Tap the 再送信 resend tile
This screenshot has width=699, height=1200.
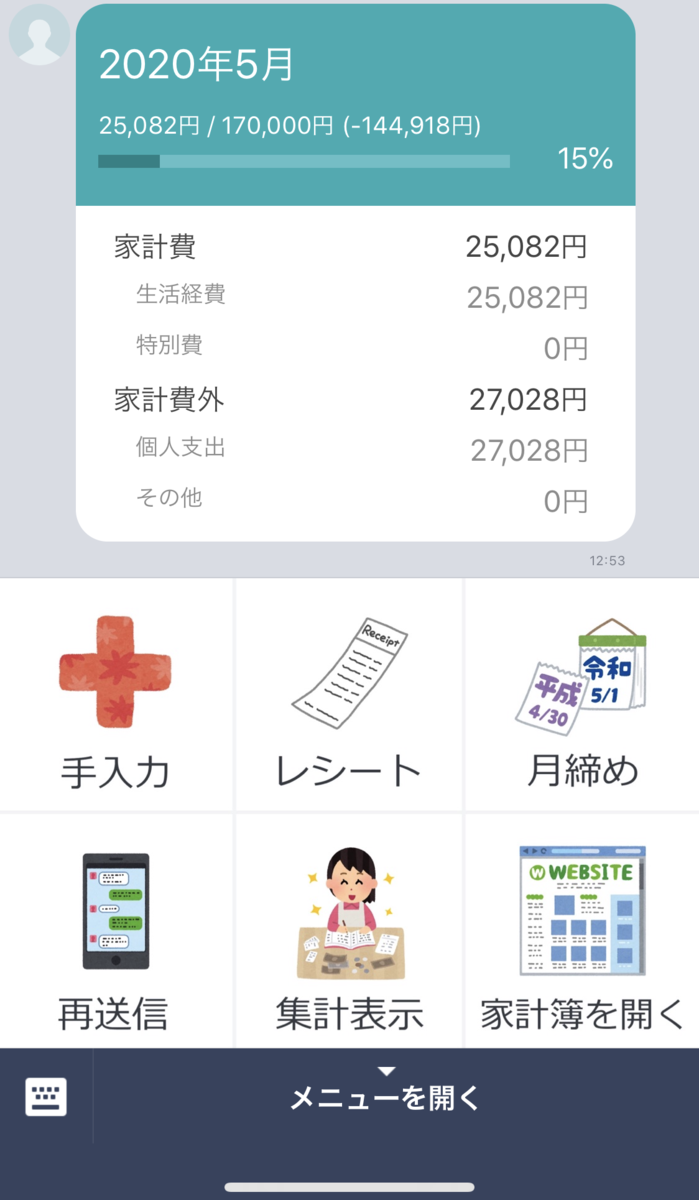click(115, 931)
